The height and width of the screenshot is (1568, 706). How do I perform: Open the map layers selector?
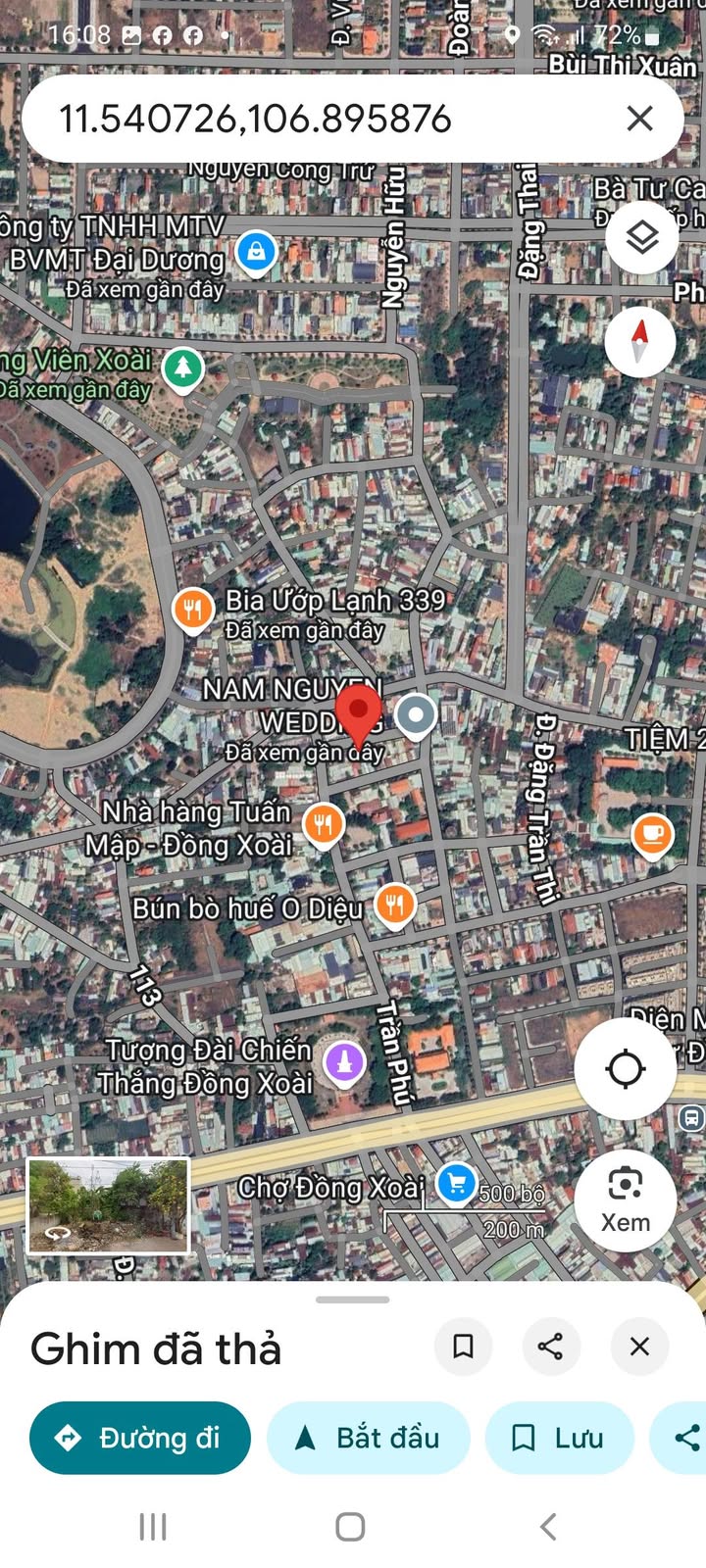tap(641, 237)
